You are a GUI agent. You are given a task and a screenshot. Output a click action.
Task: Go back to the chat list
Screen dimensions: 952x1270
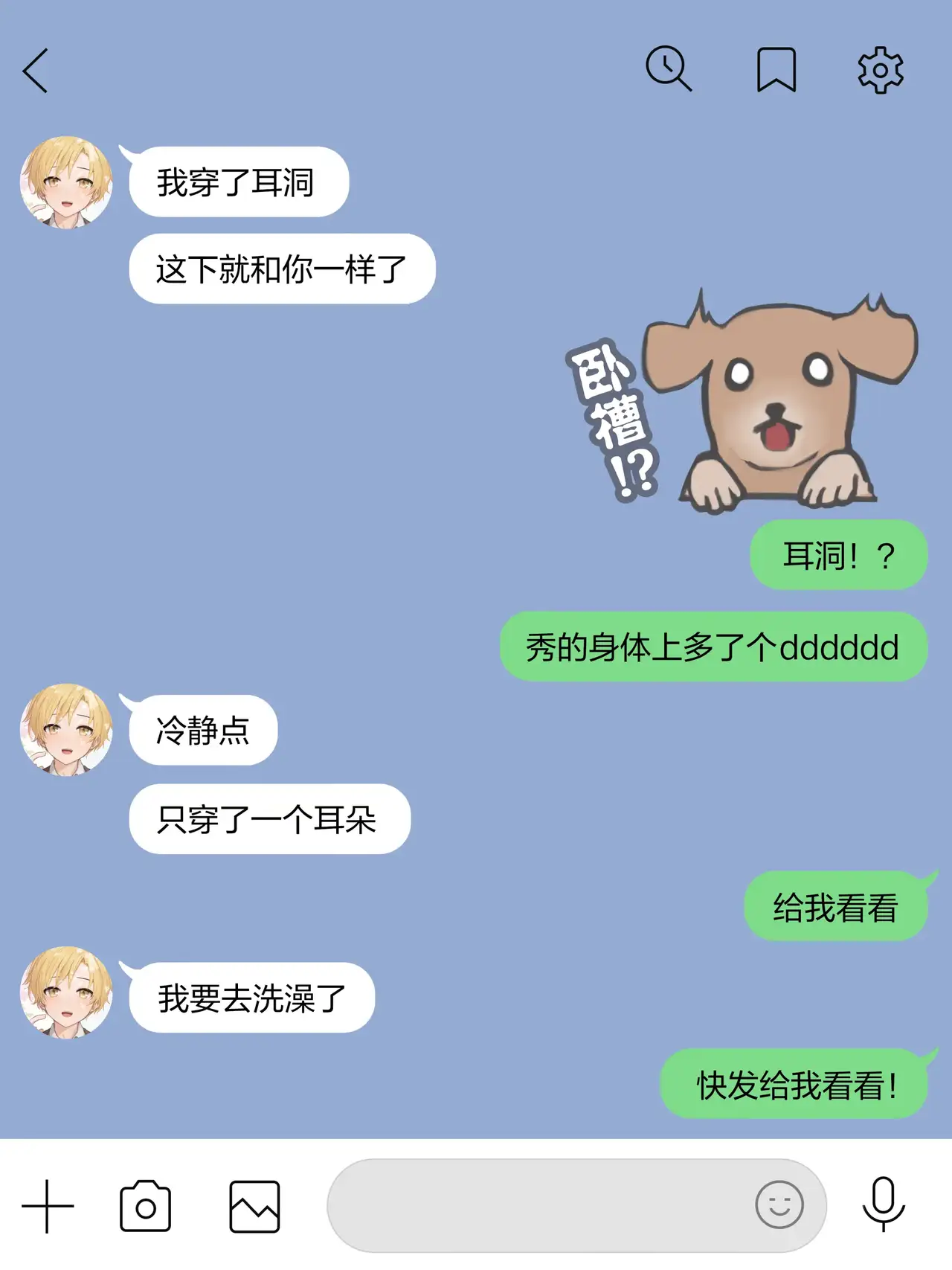click(x=36, y=71)
